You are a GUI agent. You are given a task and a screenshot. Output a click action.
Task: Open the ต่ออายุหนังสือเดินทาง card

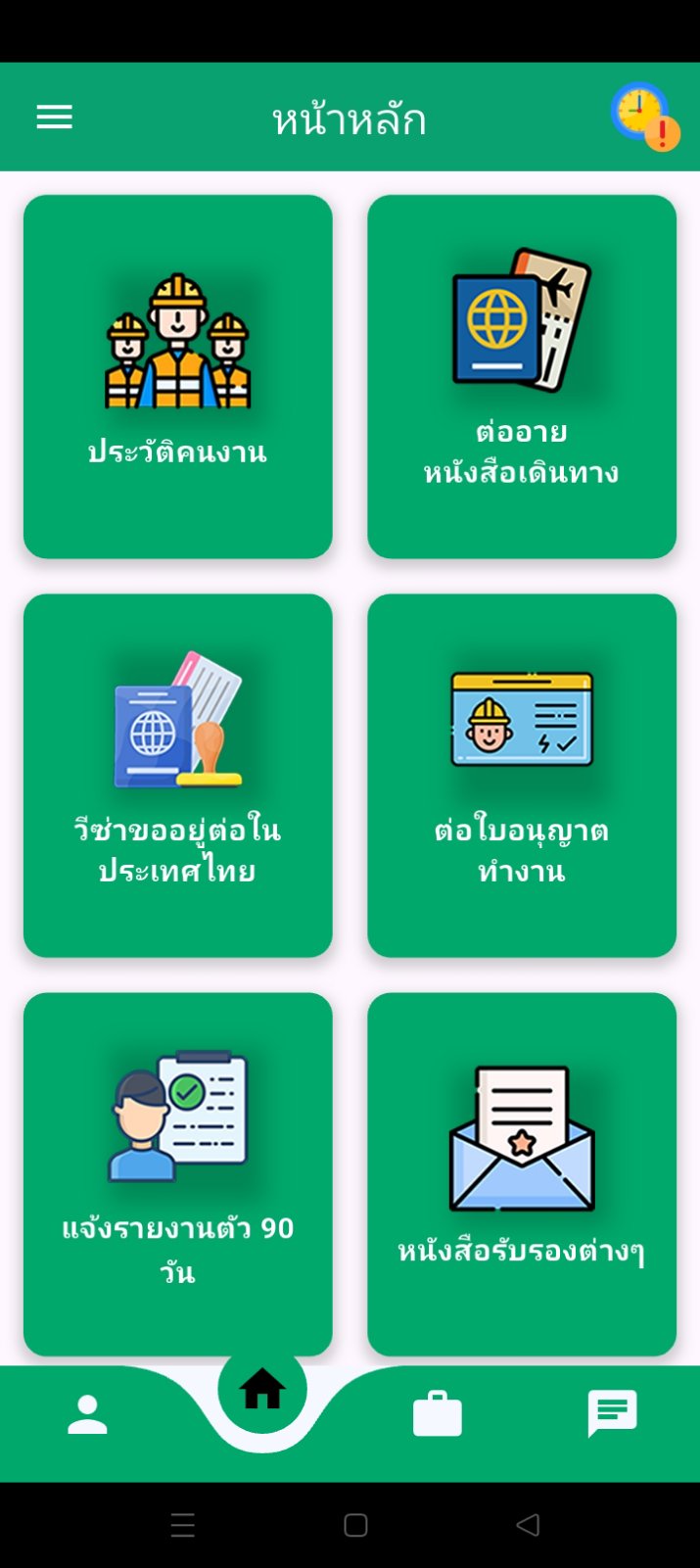[x=522, y=377]
